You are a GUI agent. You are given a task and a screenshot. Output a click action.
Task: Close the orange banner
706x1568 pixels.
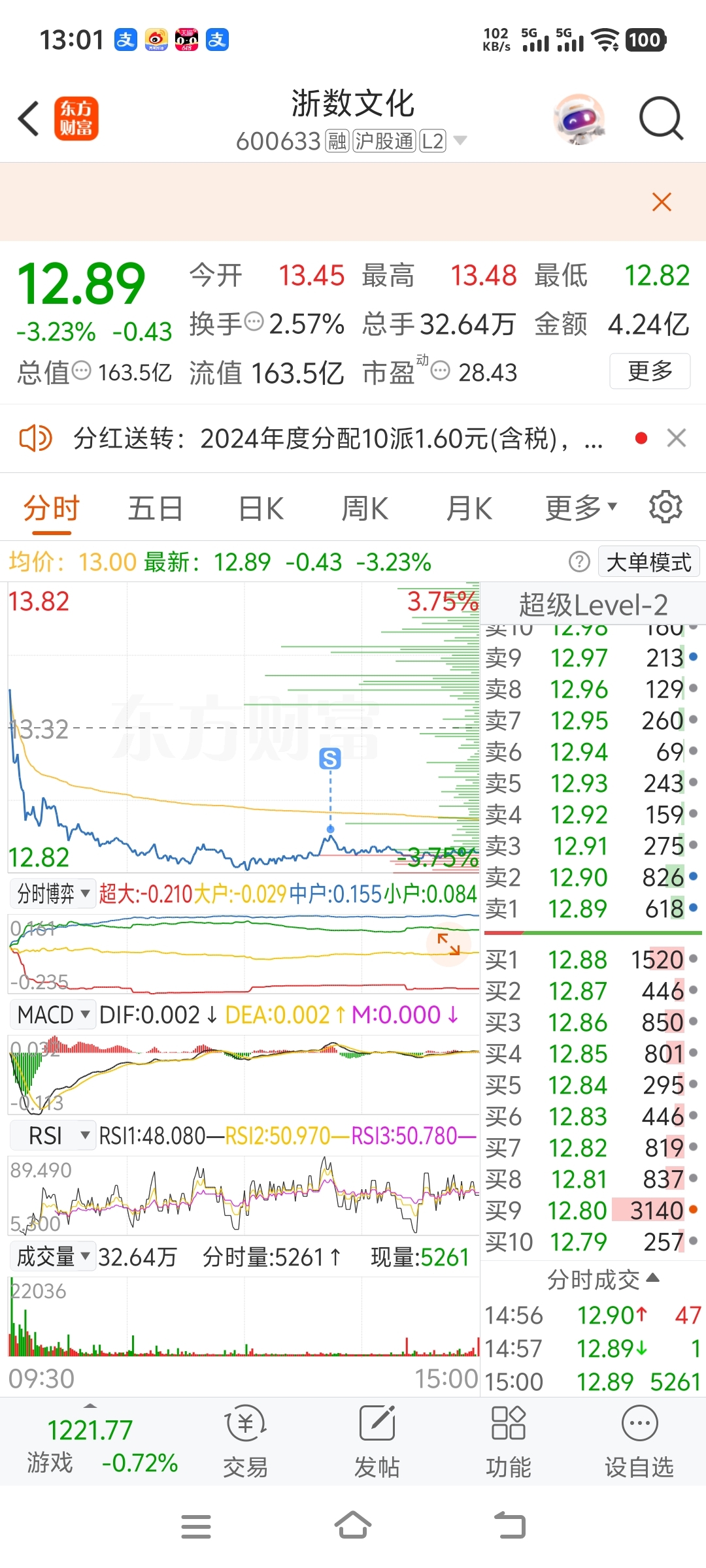click(662, 202)
